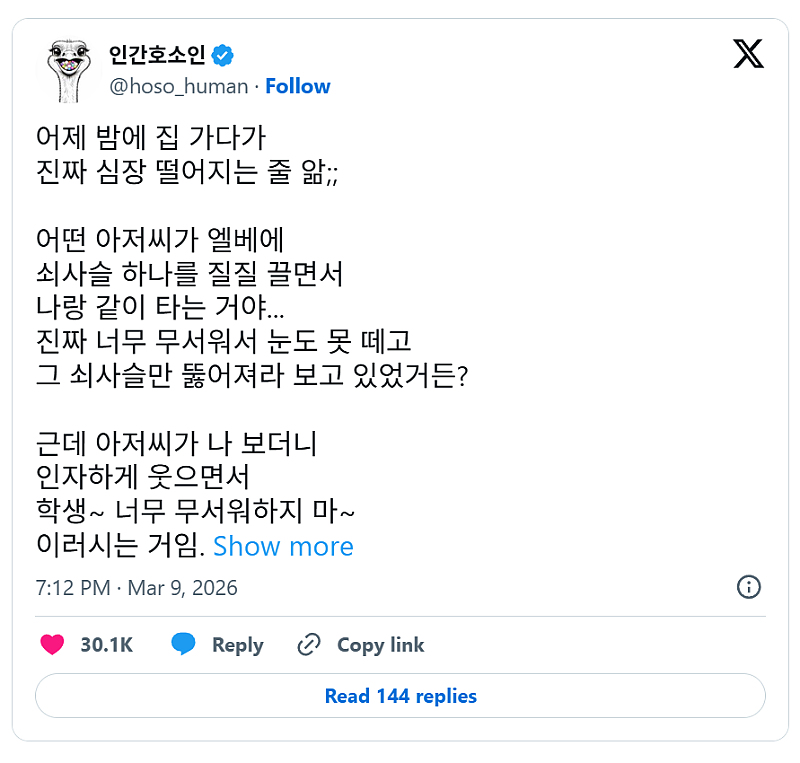Copy link to this post

click(x=361, y=645)
